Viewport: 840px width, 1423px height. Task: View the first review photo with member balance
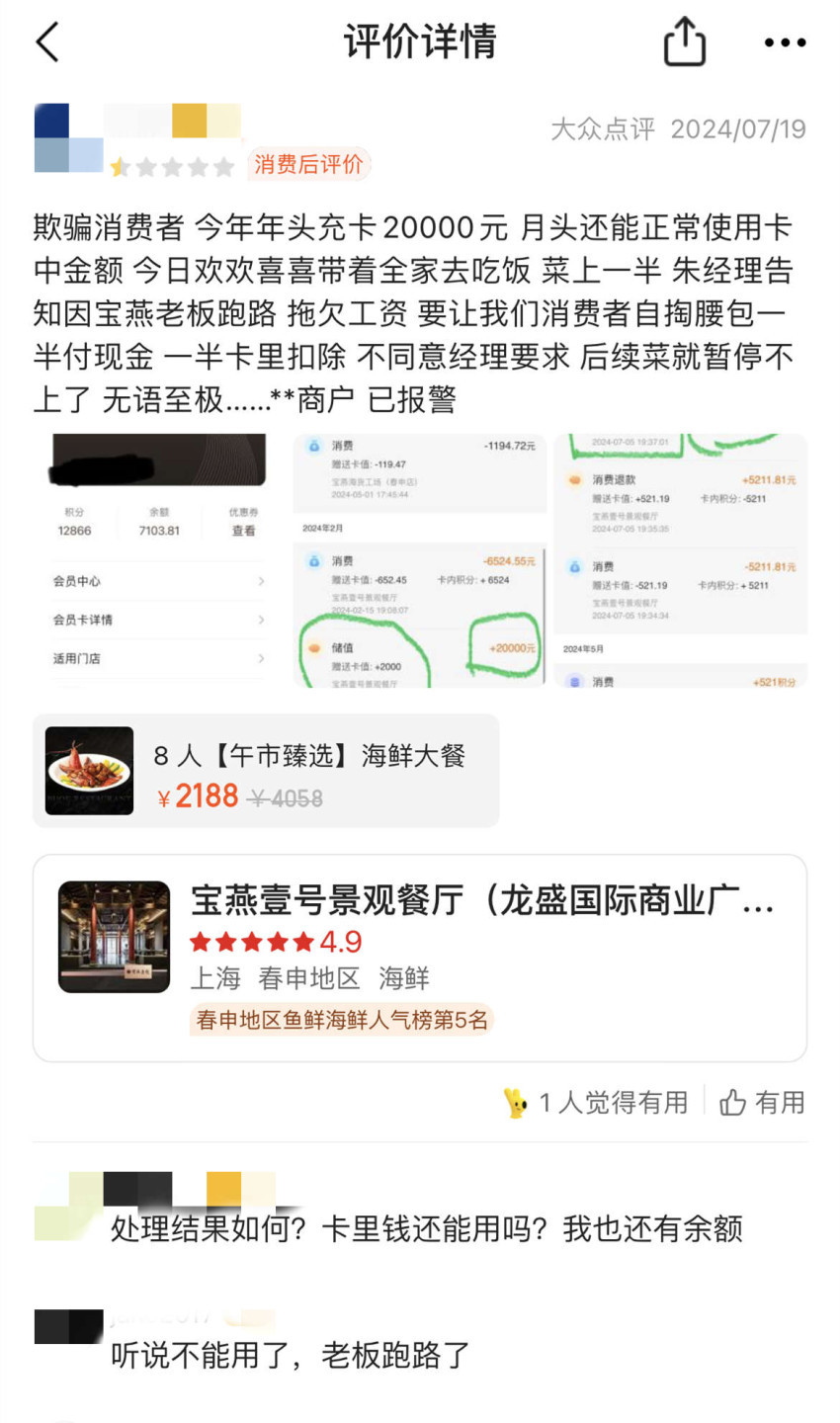coord(159,559)
